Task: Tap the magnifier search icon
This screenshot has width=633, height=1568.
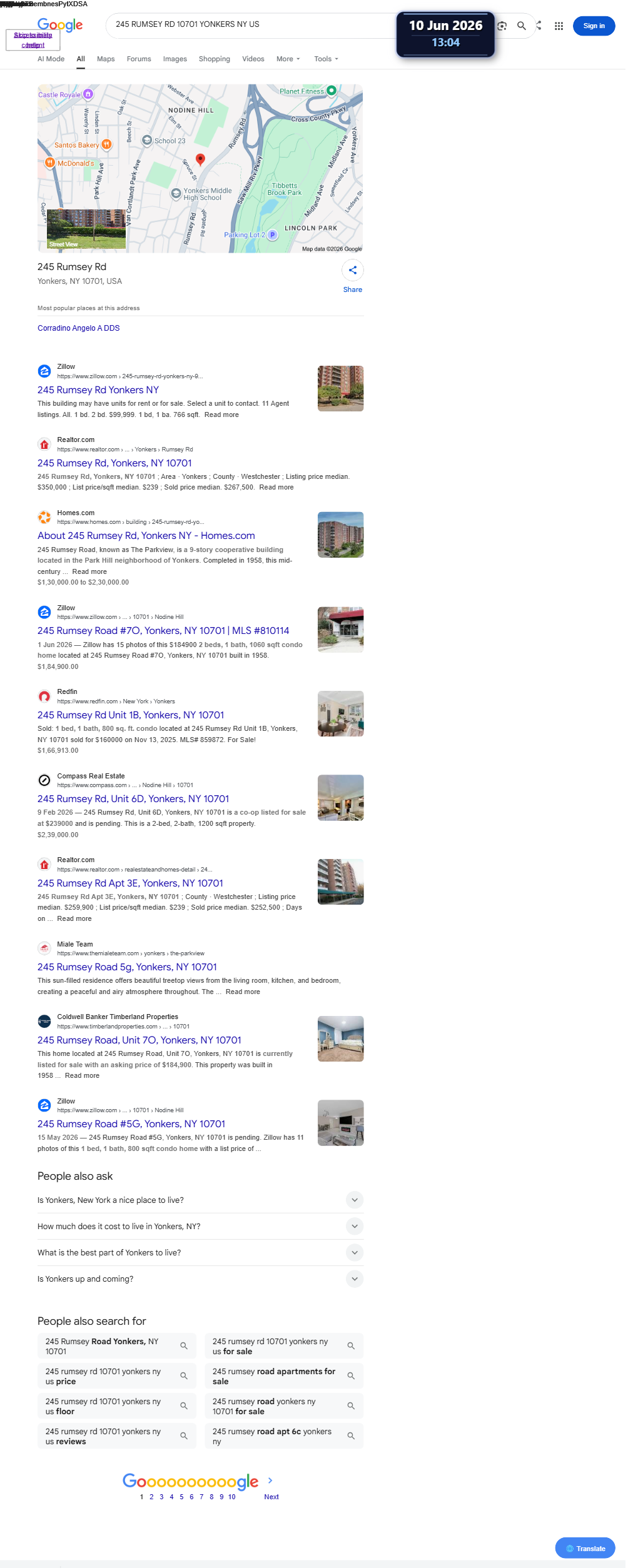Action: click(x=521, y=26)
